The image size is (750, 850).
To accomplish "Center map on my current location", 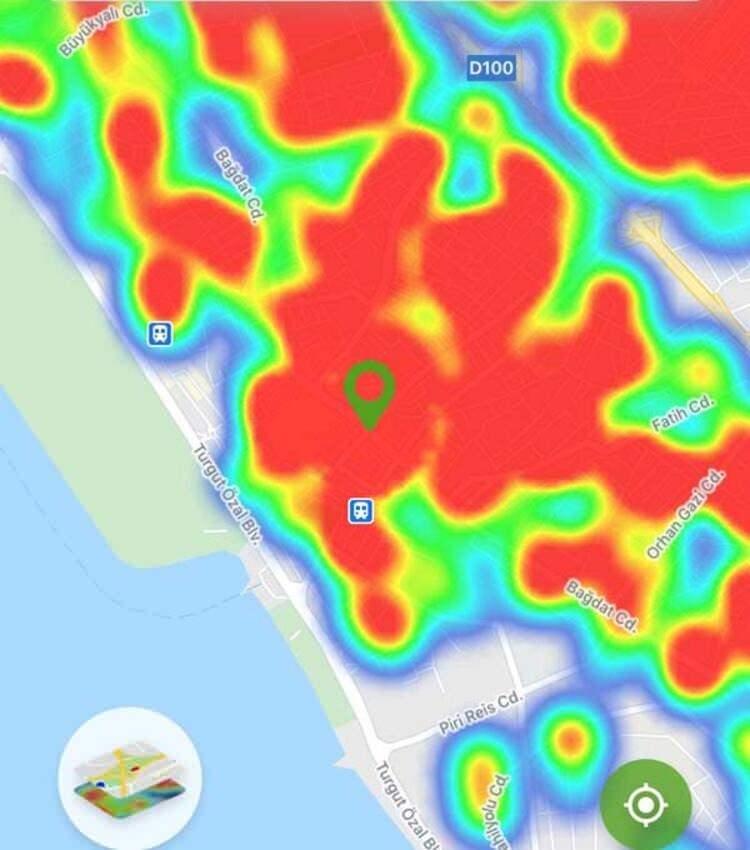I will 645,804.
